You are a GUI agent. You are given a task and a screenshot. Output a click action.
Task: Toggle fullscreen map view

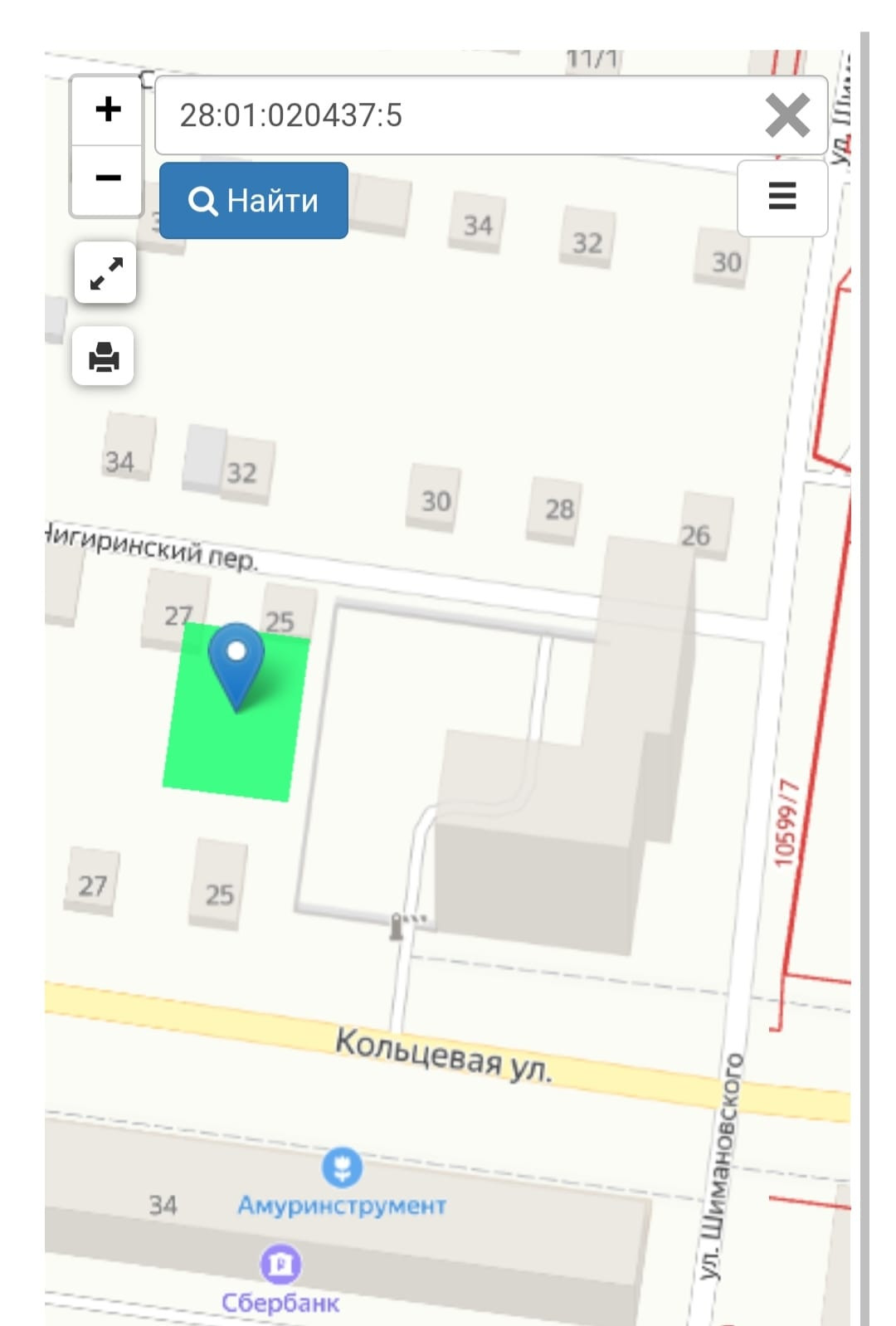105,273
